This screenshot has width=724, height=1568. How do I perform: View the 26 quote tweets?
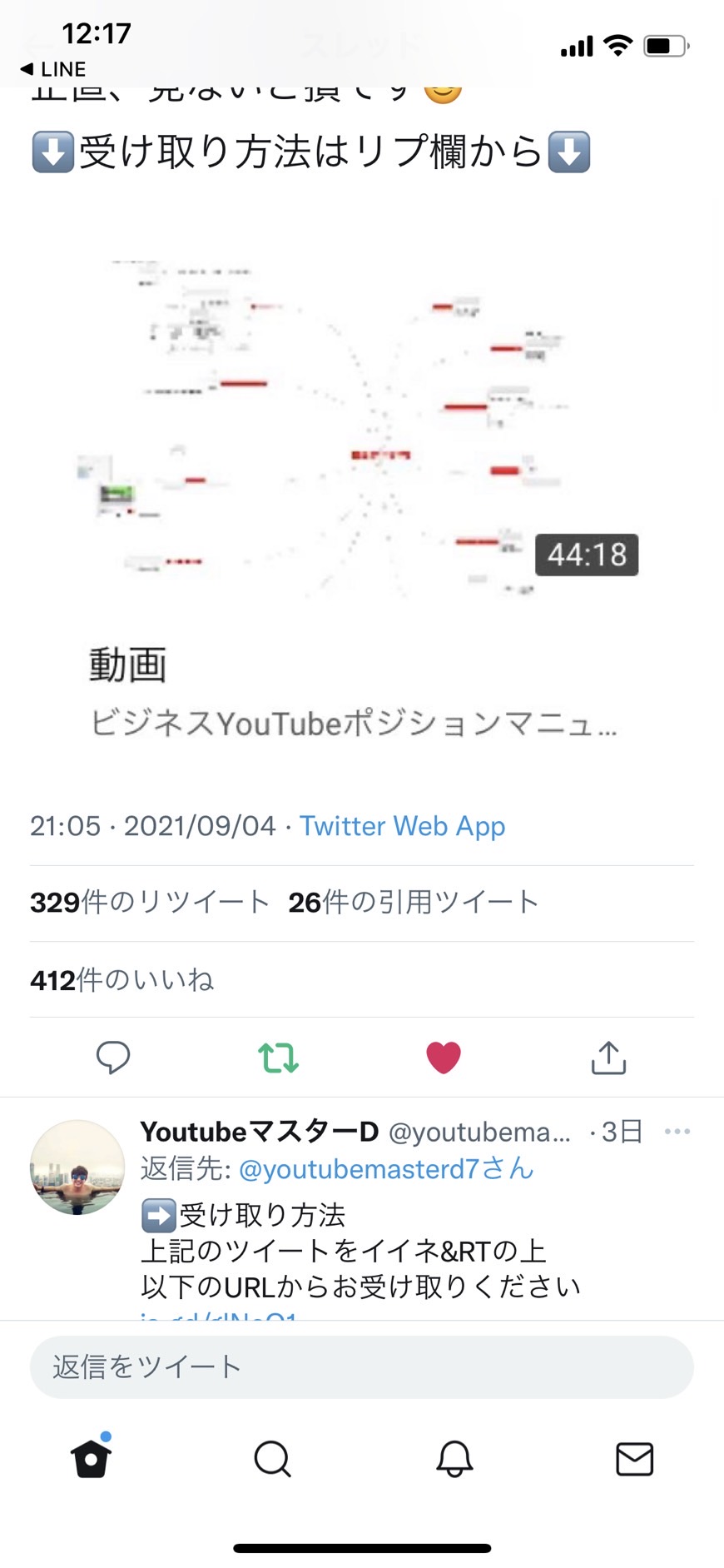click(x=414, y=903)
